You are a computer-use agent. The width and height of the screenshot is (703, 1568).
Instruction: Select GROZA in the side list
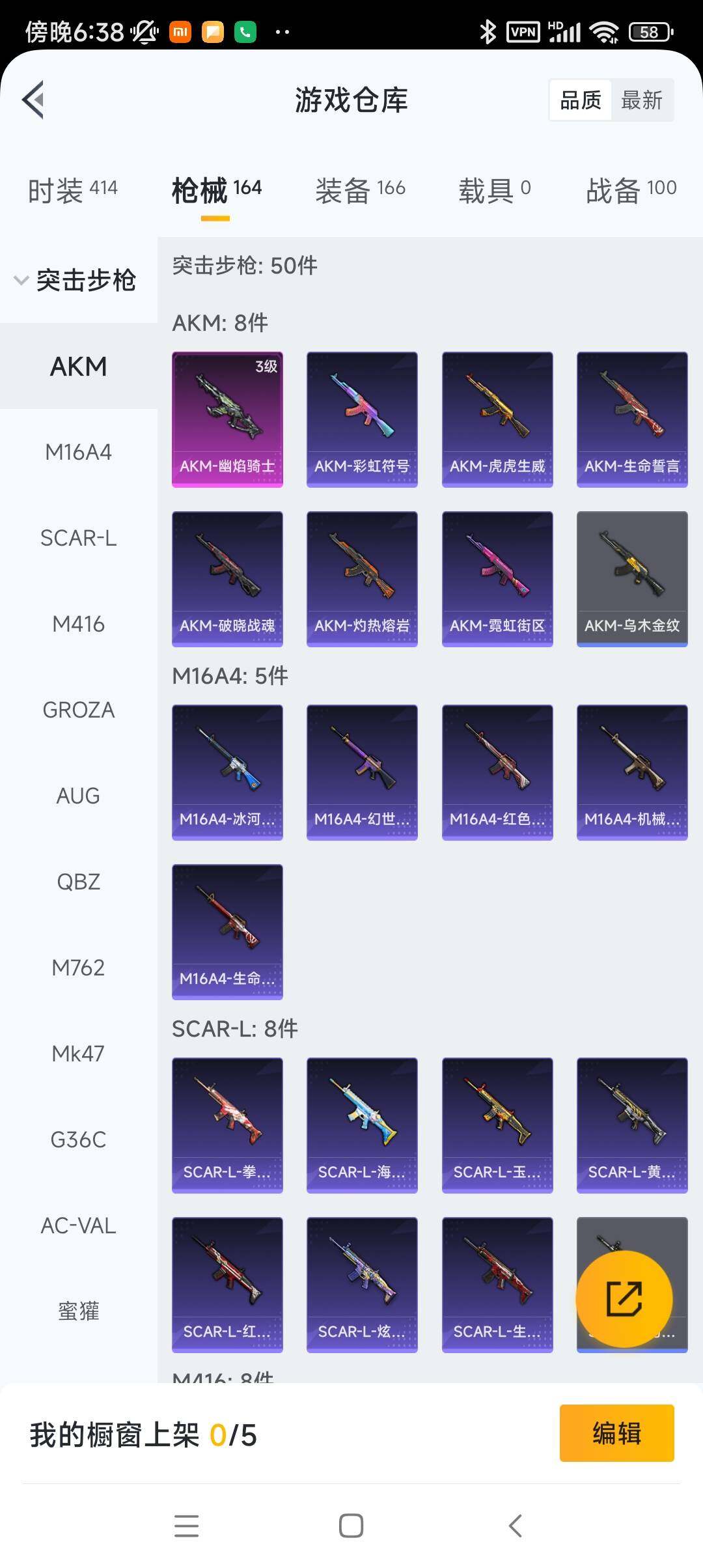coord(78,710)
